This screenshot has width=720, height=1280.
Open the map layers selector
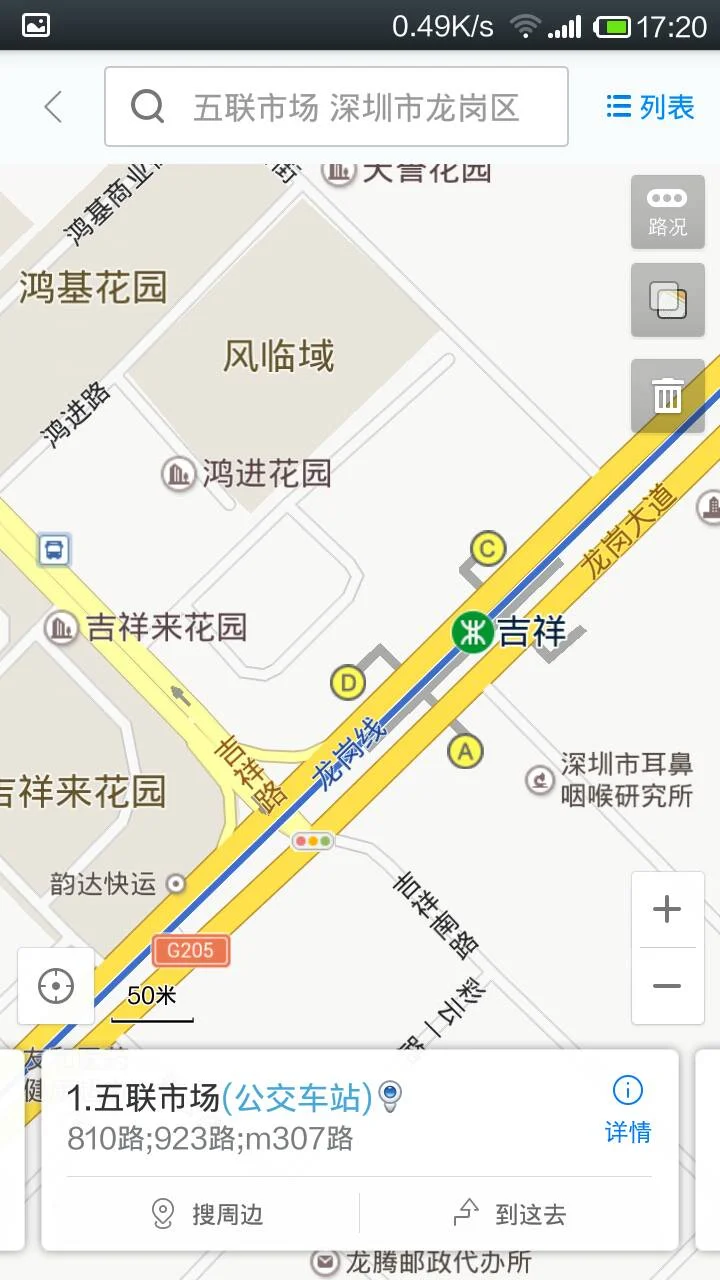point(667,299)
